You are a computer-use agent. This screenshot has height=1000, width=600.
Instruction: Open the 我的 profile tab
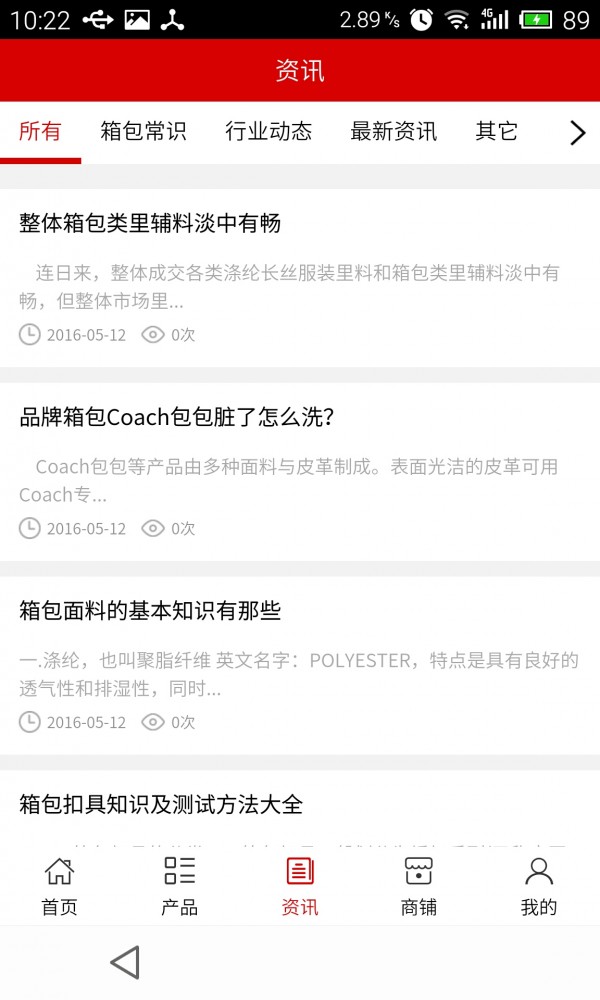(x=539, y=886)
